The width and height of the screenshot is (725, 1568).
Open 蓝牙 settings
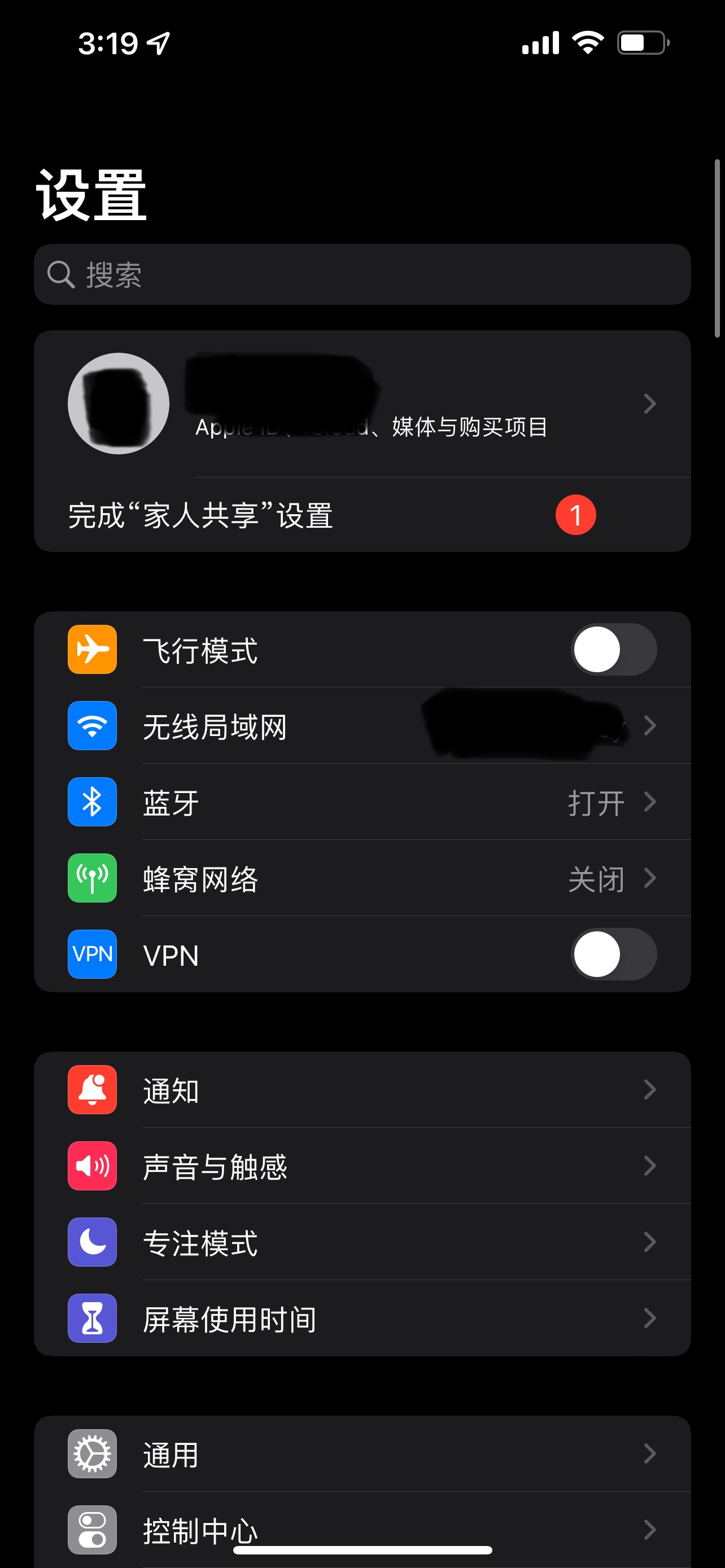coord(362,802)
